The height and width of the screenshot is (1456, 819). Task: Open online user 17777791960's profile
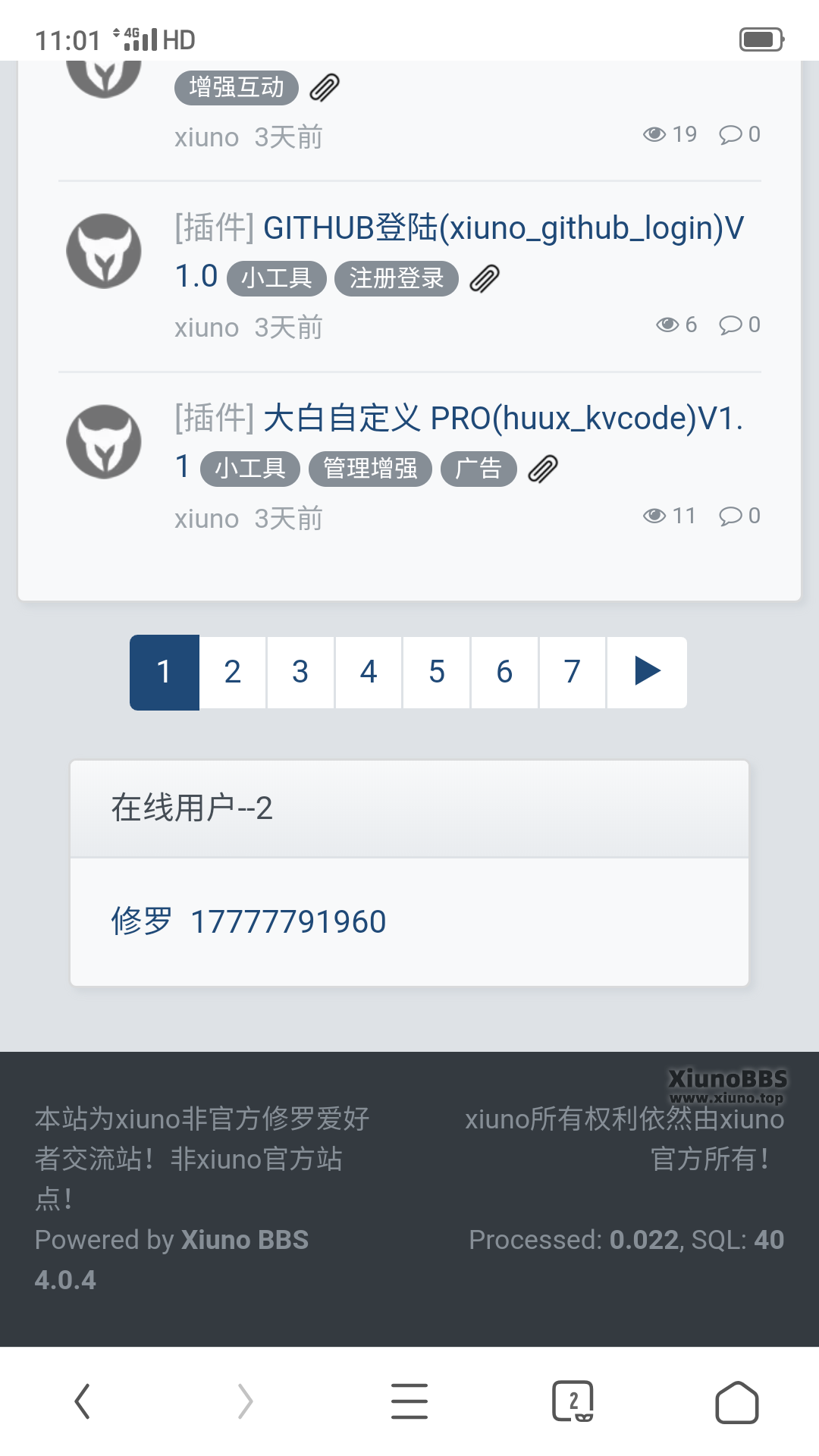288,921
